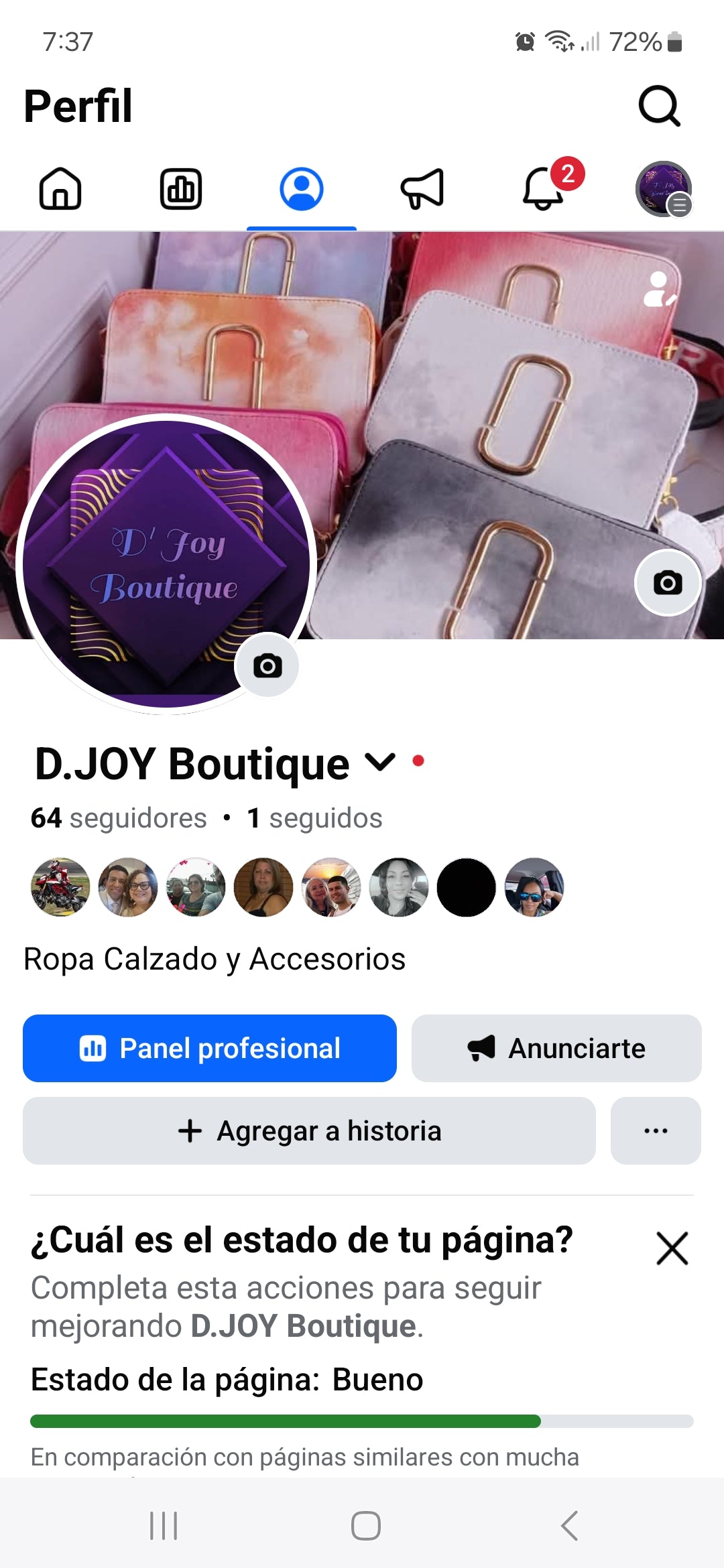Viewport: 724px width, 1568px height.
Task: Dismiss the page status card
Action: (x=672, y=1248)
